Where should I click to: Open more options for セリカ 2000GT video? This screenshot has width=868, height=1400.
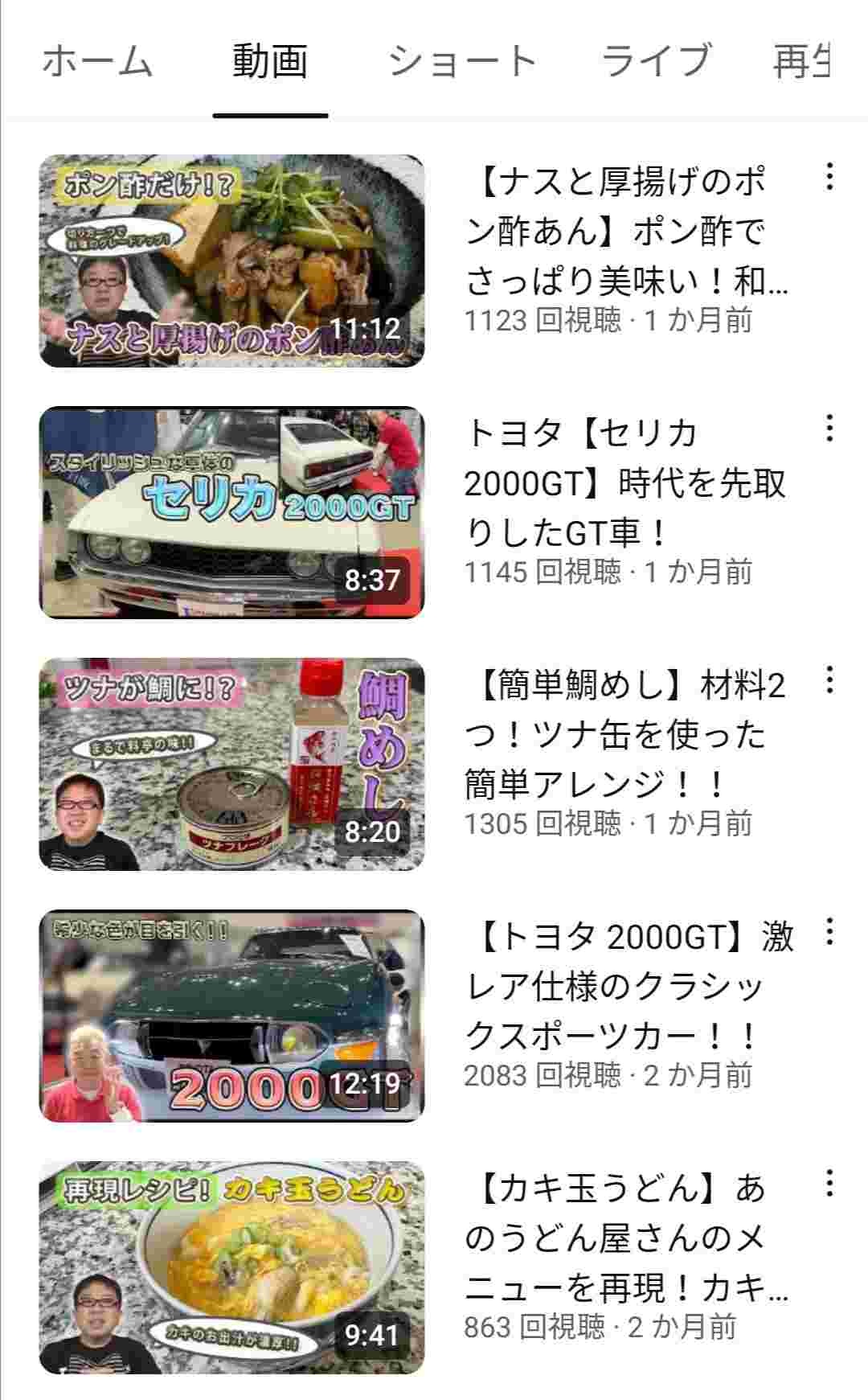[829, 429]
